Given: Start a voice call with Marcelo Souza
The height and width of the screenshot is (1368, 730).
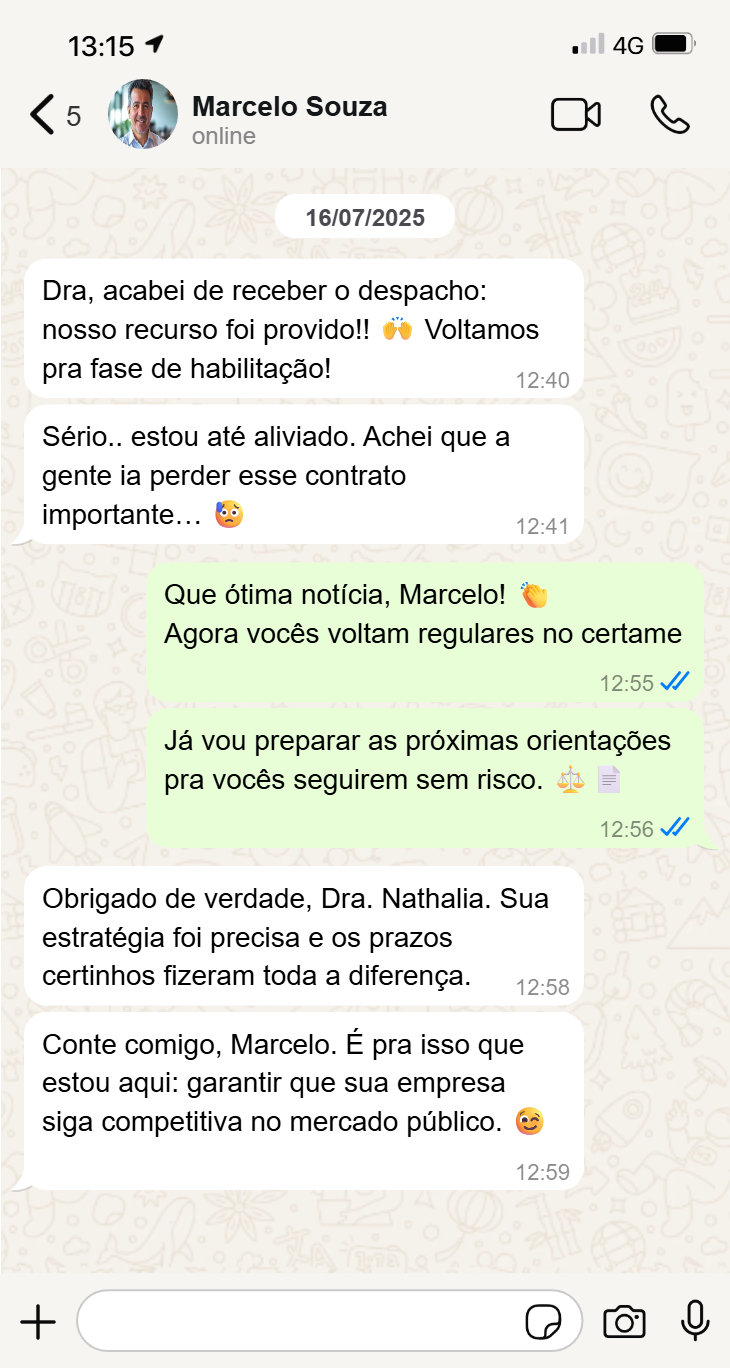Looking at the screenshot, I should tap(668, 114).
